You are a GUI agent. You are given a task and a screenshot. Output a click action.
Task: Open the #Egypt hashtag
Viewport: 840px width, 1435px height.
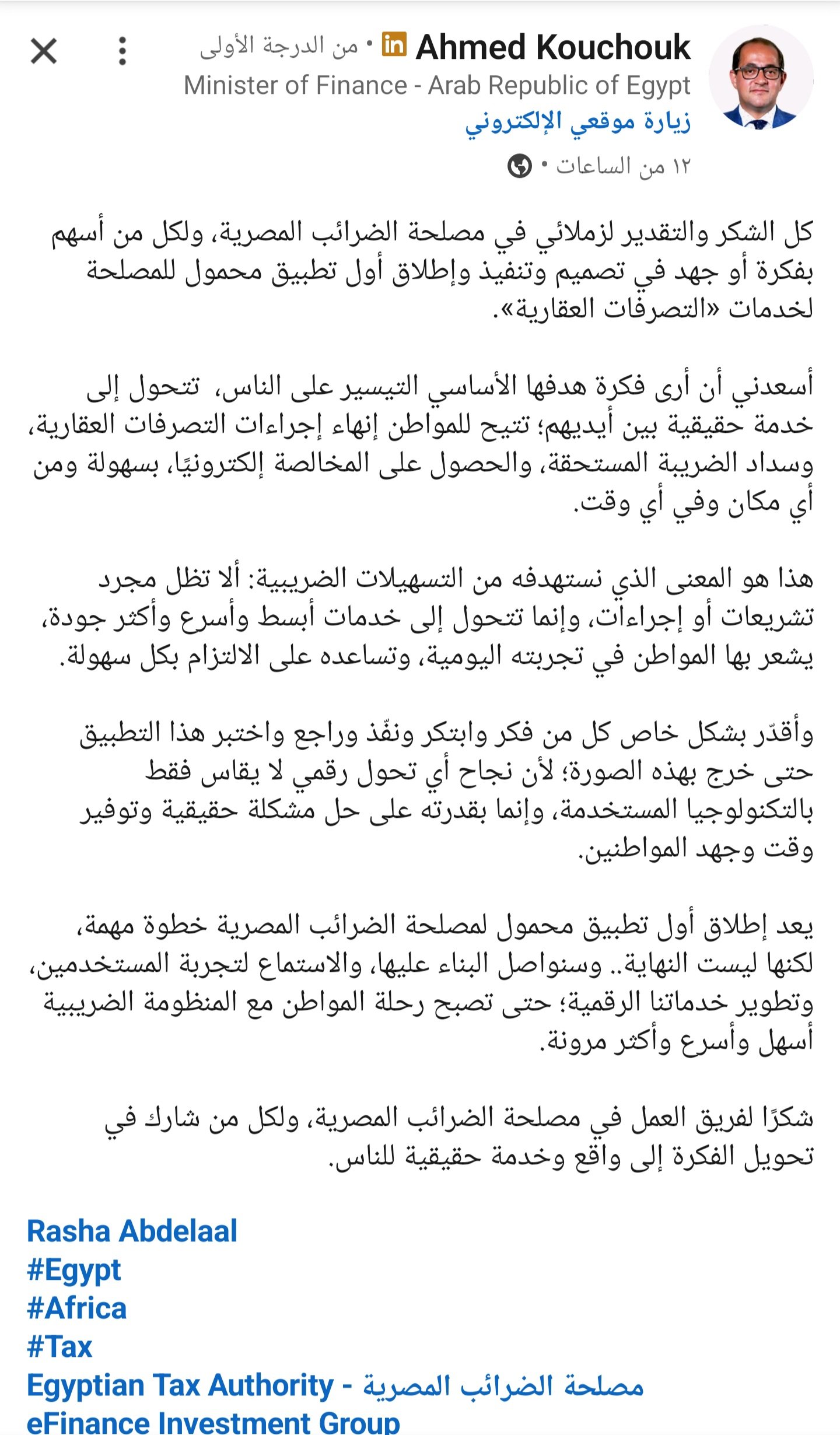[x=74, y=1270]
